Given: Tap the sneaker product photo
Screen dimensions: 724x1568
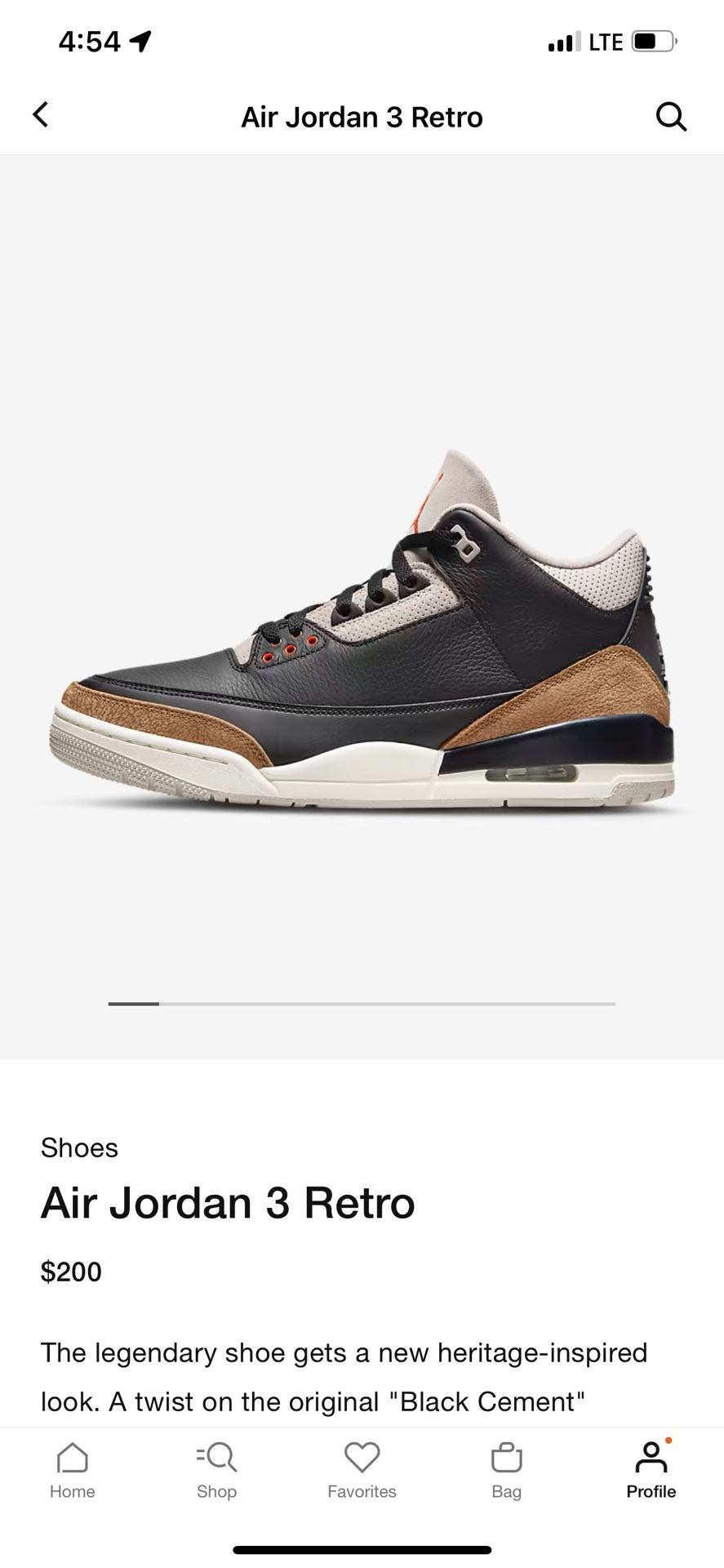Looking at the screenshot, I should [x=362, y=629].
